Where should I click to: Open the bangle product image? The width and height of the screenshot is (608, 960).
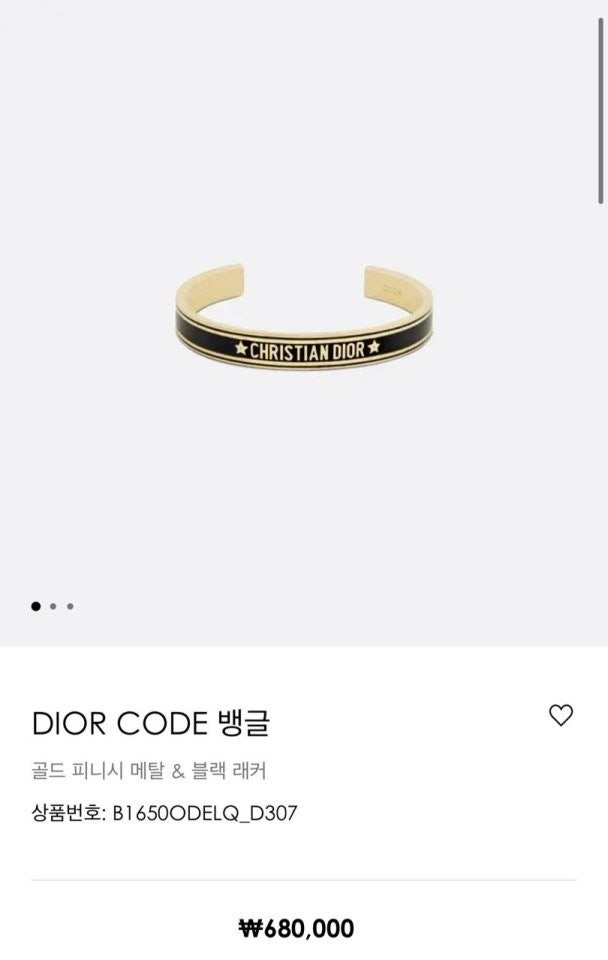coord(304,320)
